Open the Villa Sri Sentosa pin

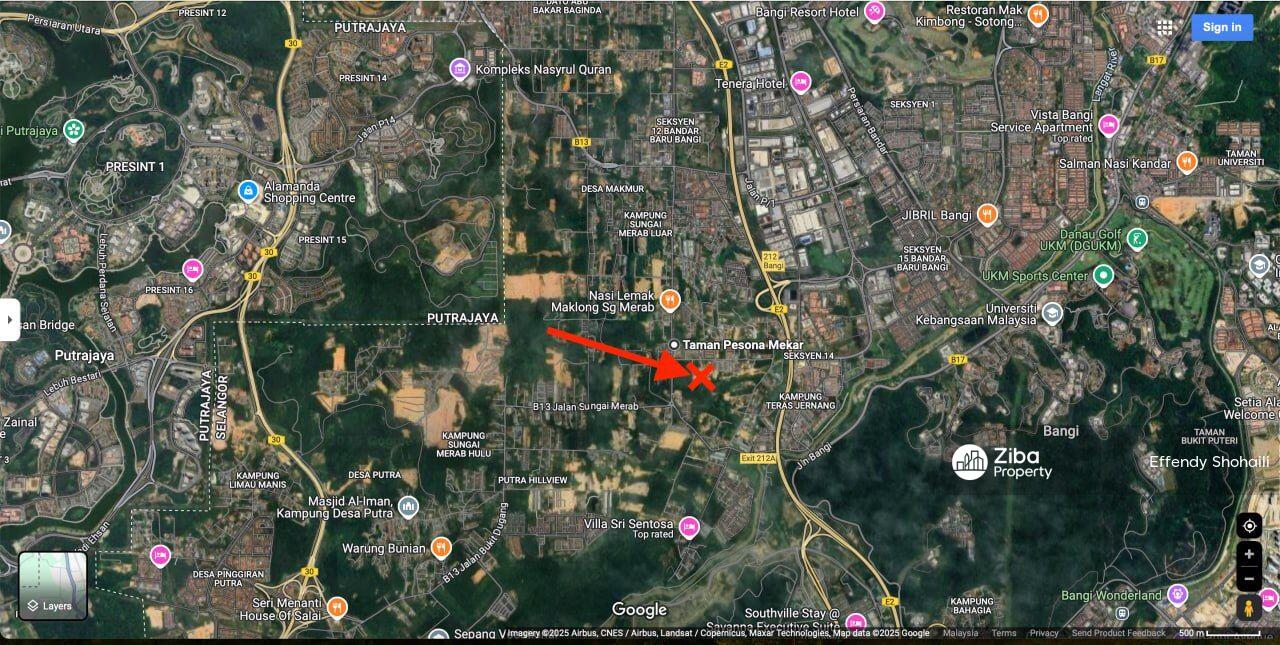click(688, 527)
